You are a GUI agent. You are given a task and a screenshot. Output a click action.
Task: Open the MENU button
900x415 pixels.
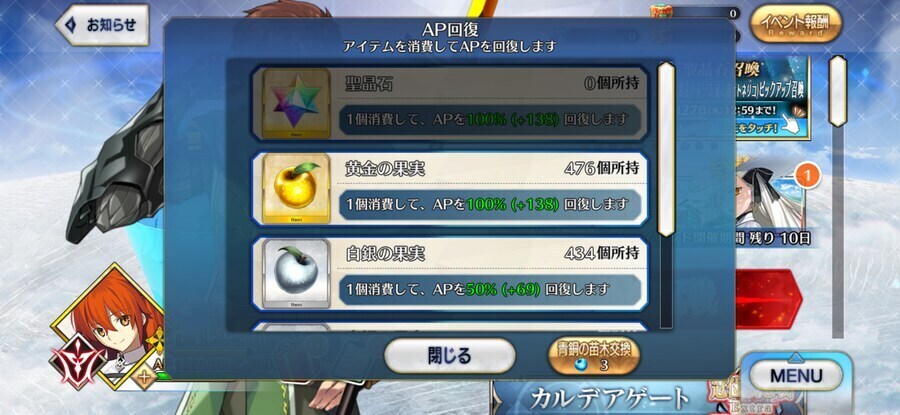tap(797, 375)
